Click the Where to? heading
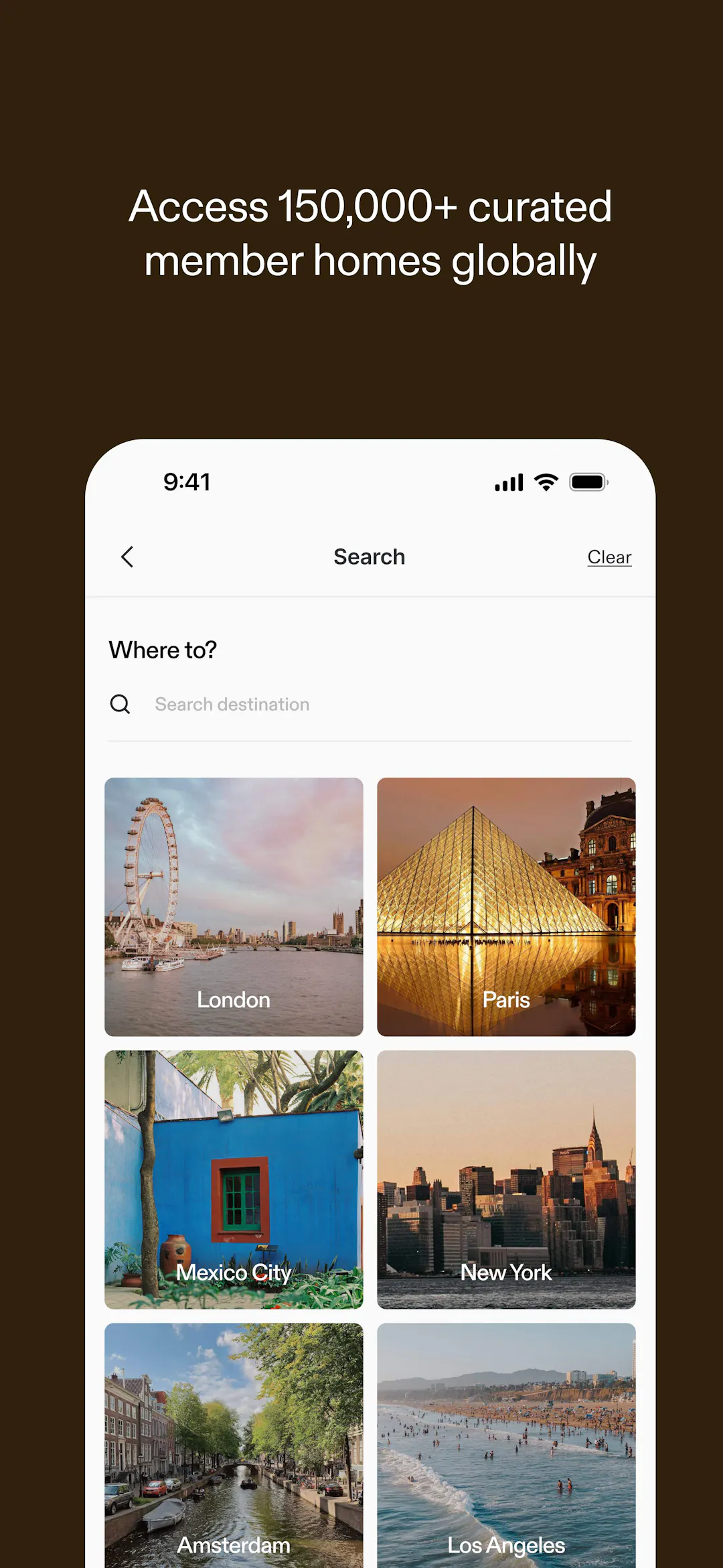Viewport: 723px width, 1568px height. pyautogui.click(x=163, y=648)
